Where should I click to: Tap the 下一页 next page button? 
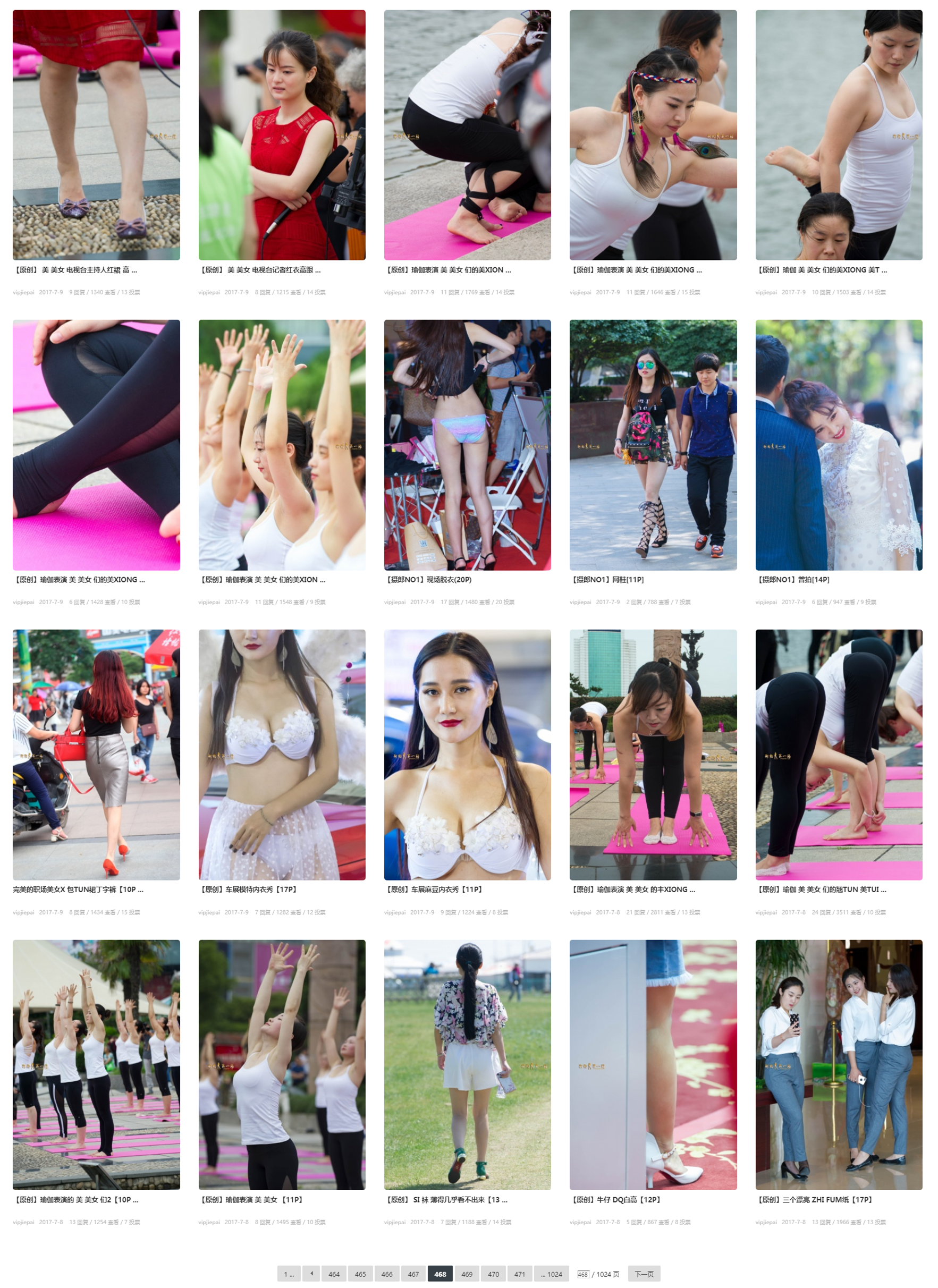click(x=644, y=1274)
